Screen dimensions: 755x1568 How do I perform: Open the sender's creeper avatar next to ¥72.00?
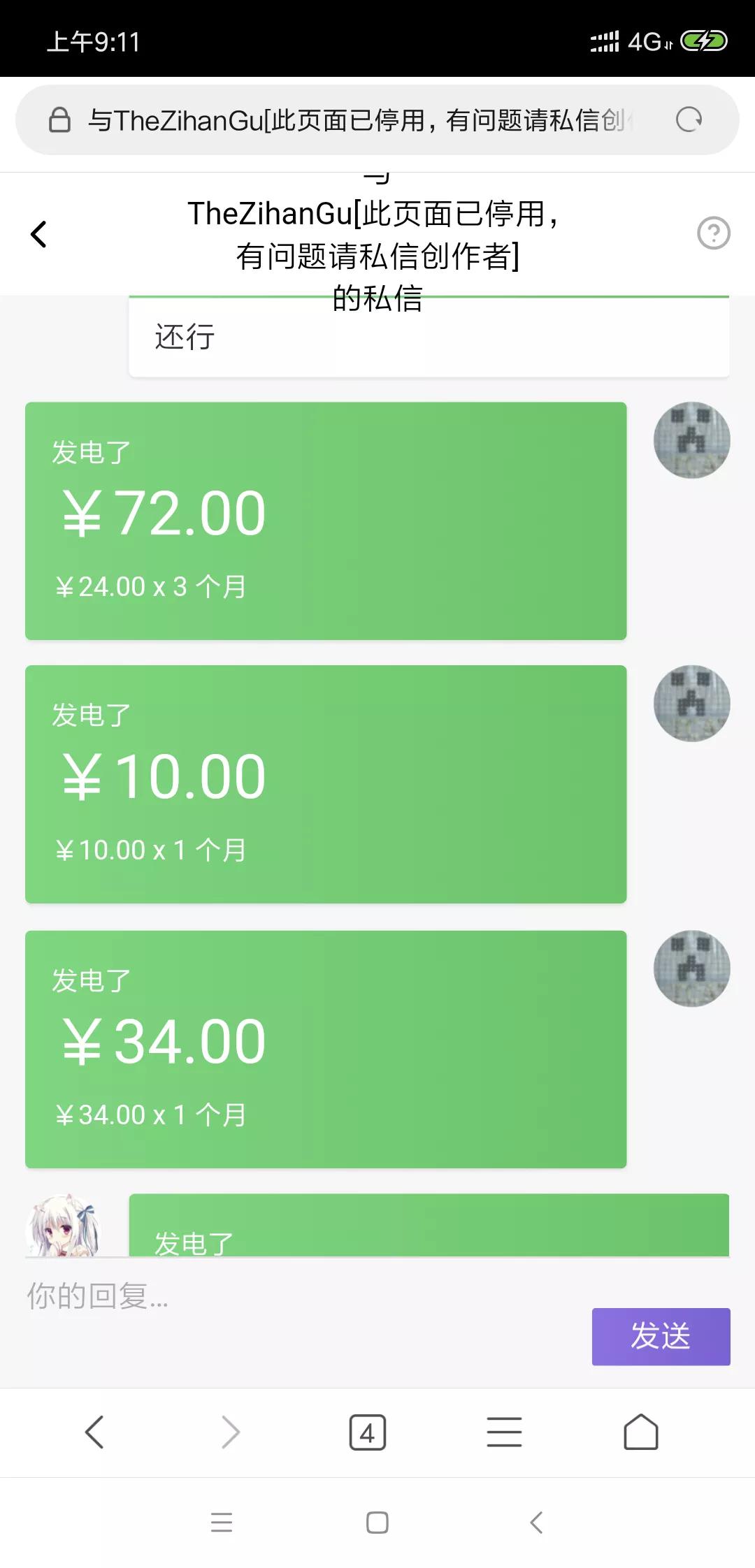pyautogui.click(x=691, y=440)
